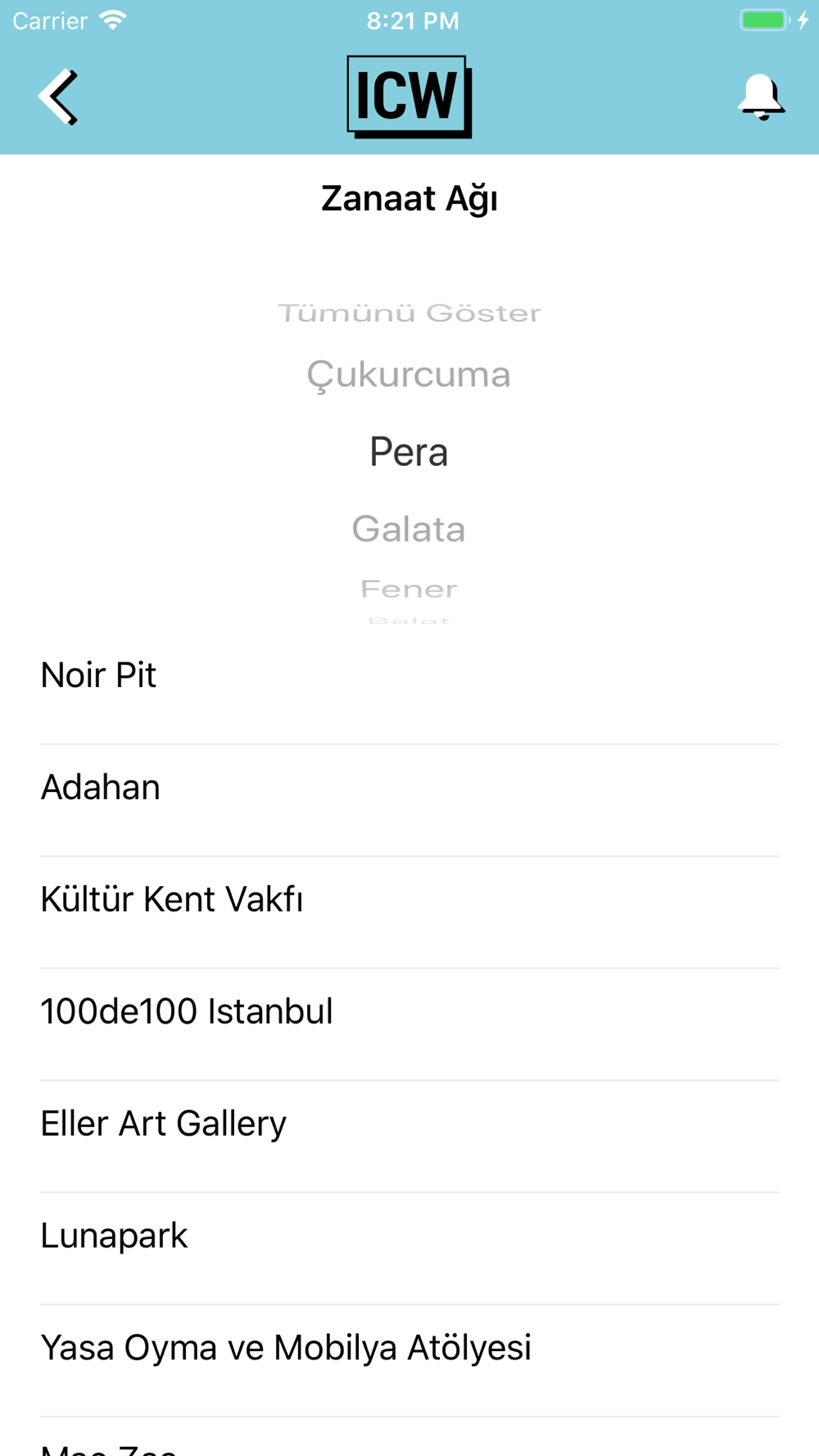The image size is (819, 1456).
Task: View Kültür Kent Vakfı details
Action: click(409, 899)
